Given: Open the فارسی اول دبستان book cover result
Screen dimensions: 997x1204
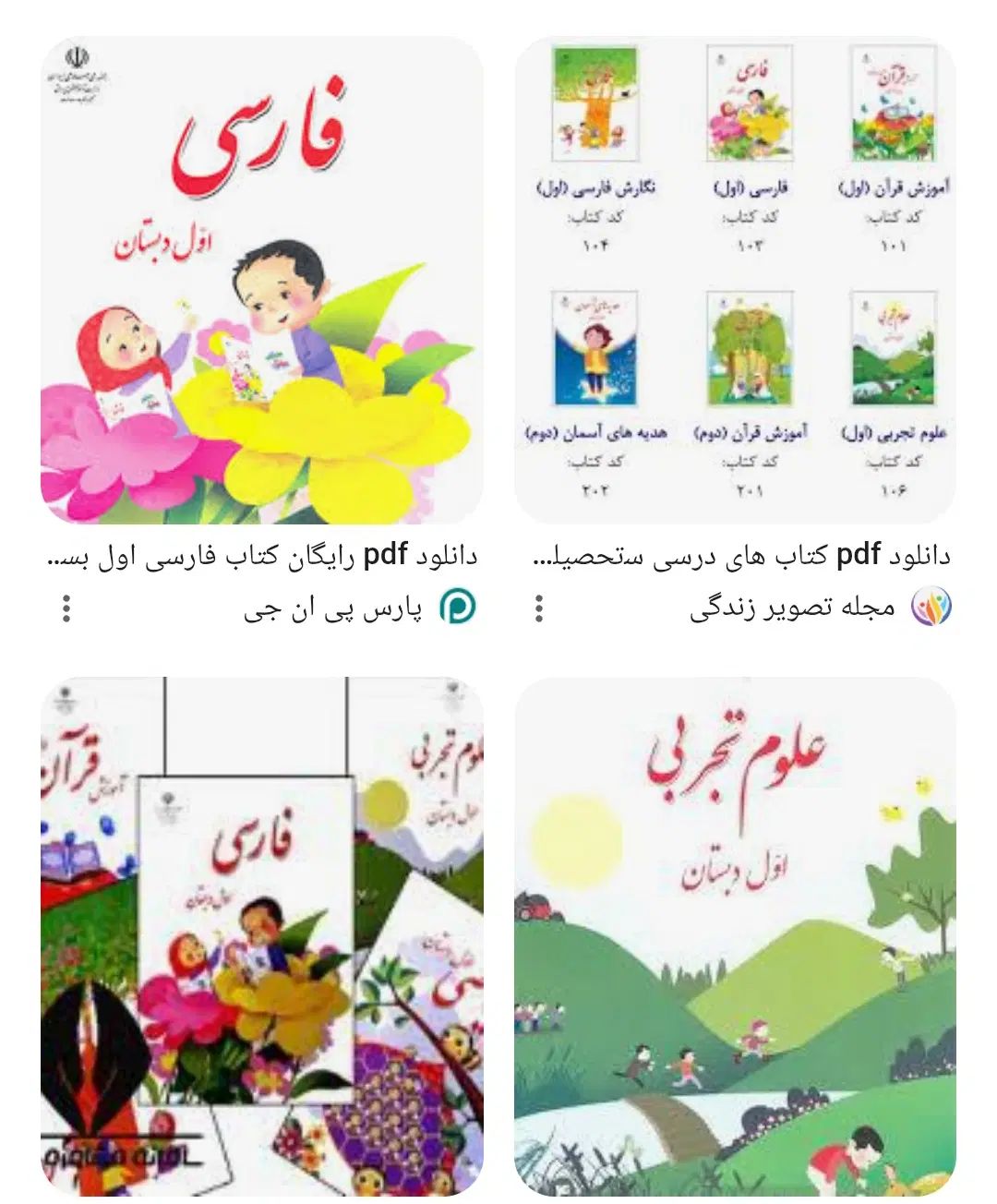Looking at the screenshot, I should (262, 281).
